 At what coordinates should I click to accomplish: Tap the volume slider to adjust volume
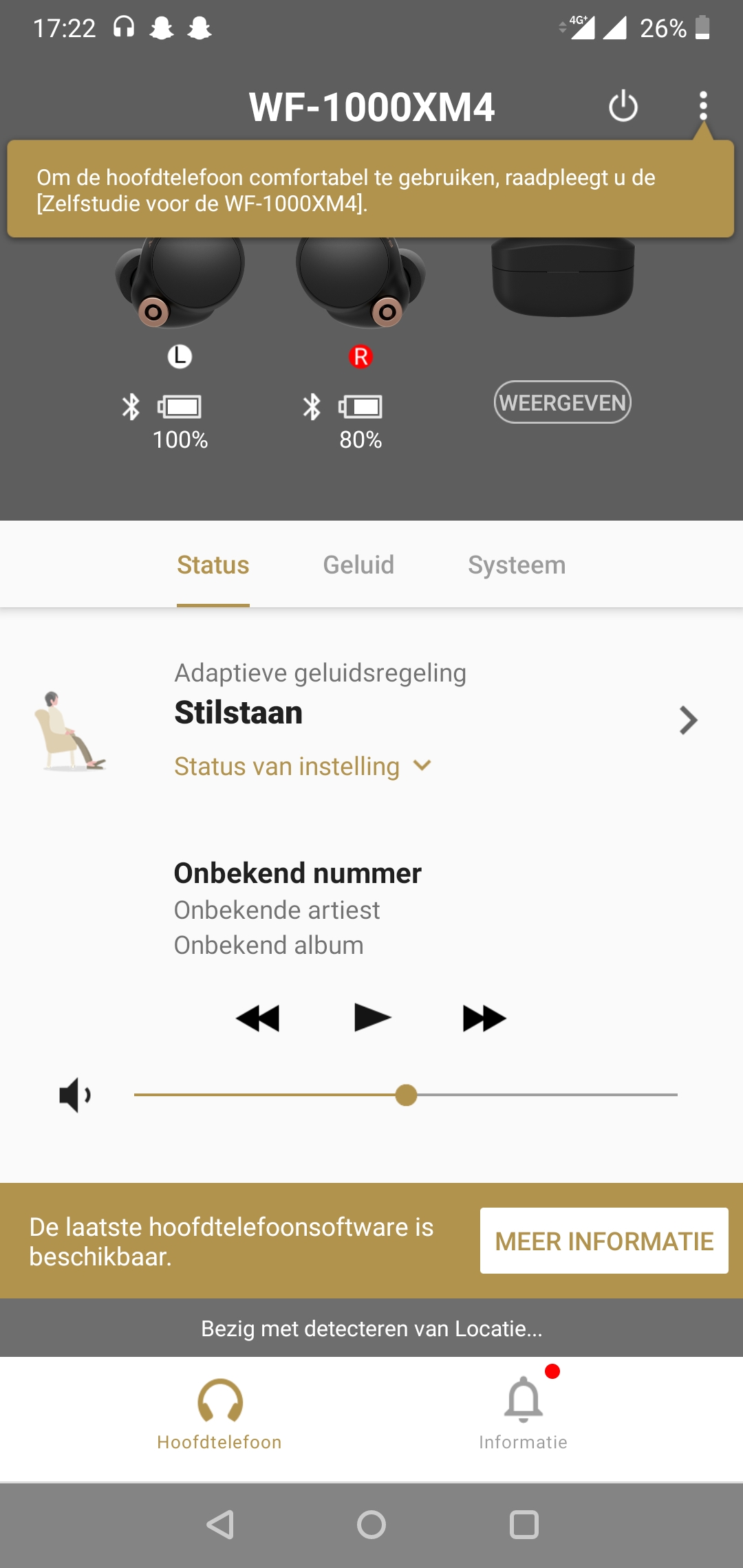click(x=406, y=1095)
